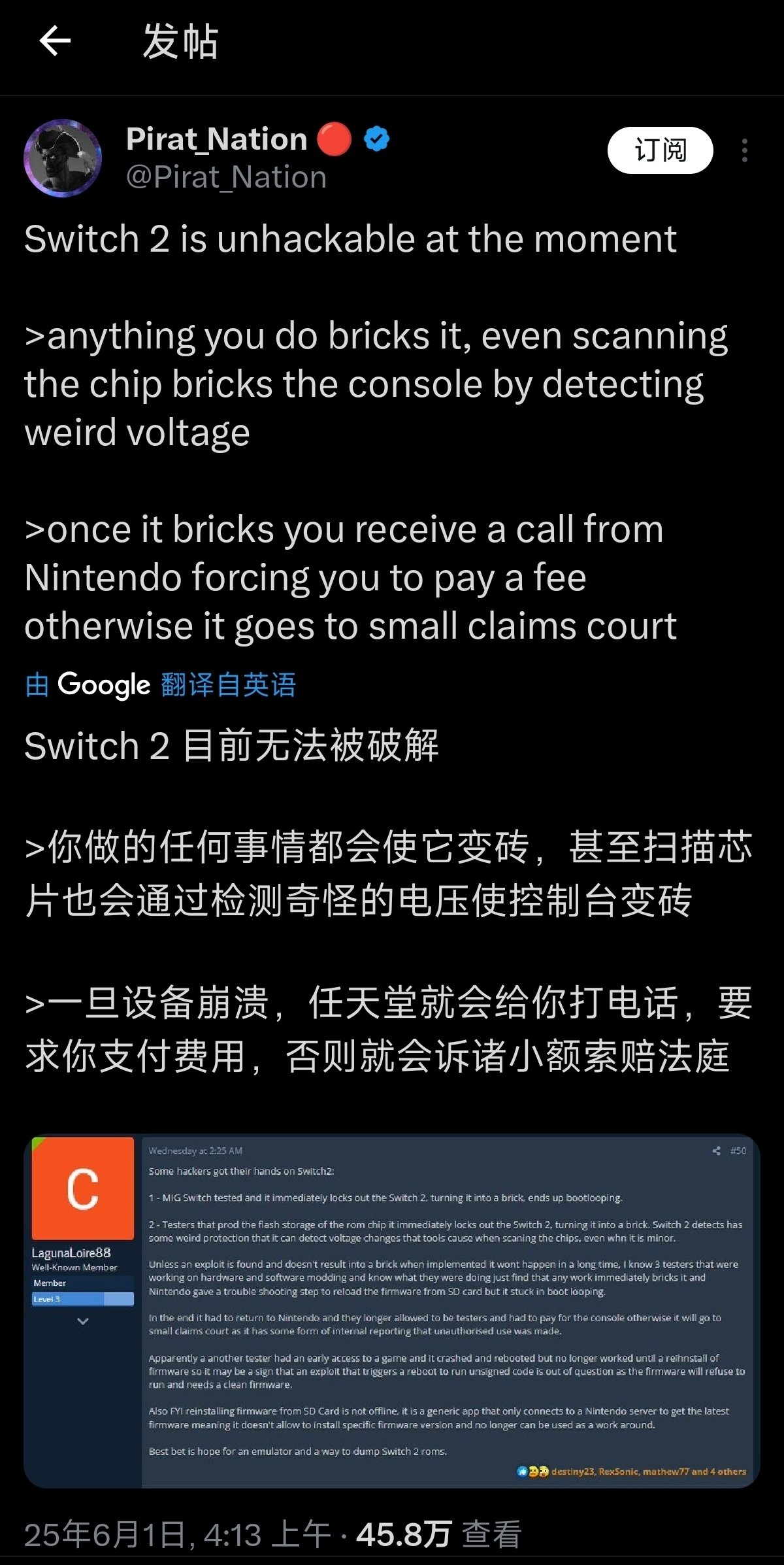Open the Pirat_Nation account name

point(217,139)
